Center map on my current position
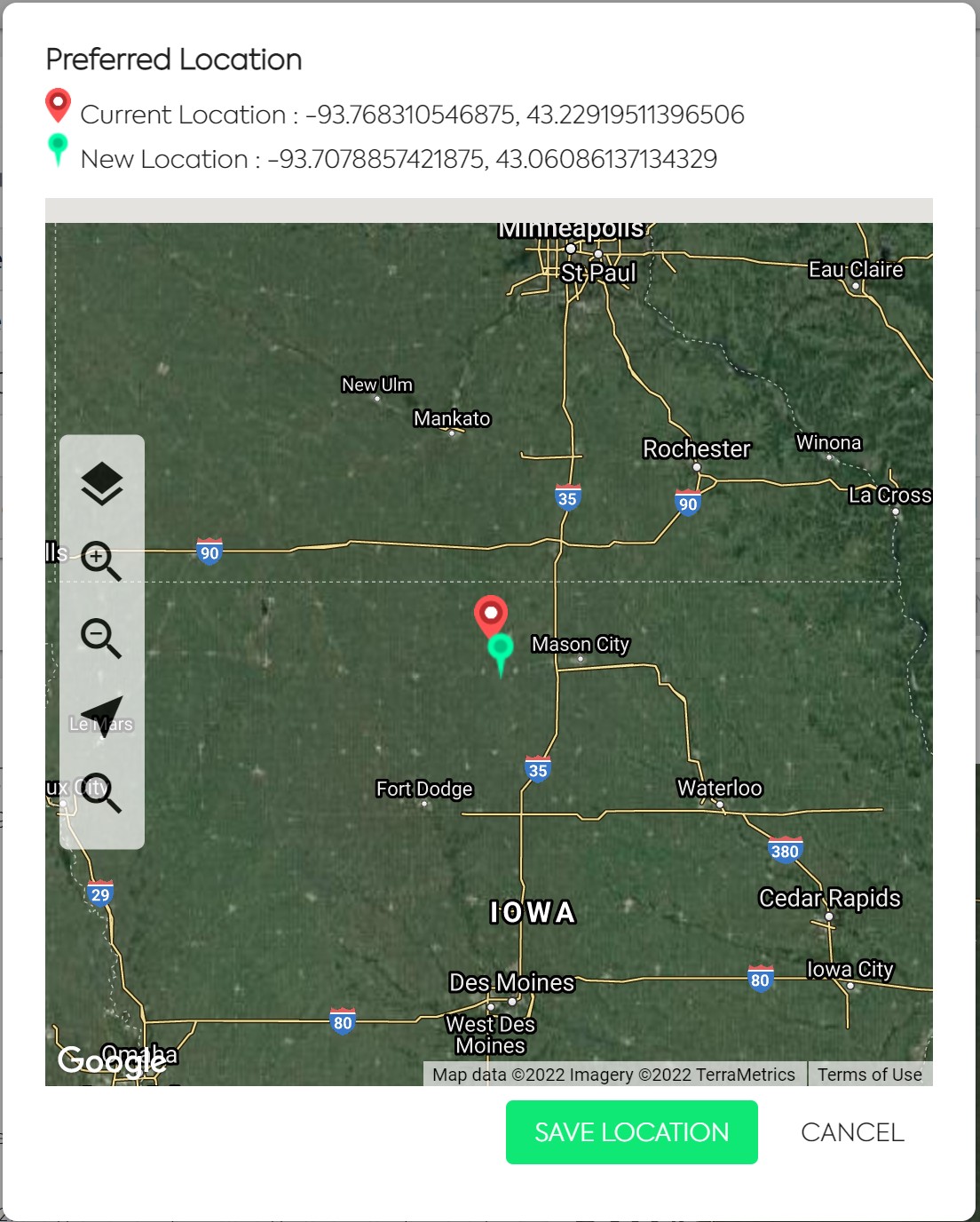 pyautogui.click(x=102, y=716)
